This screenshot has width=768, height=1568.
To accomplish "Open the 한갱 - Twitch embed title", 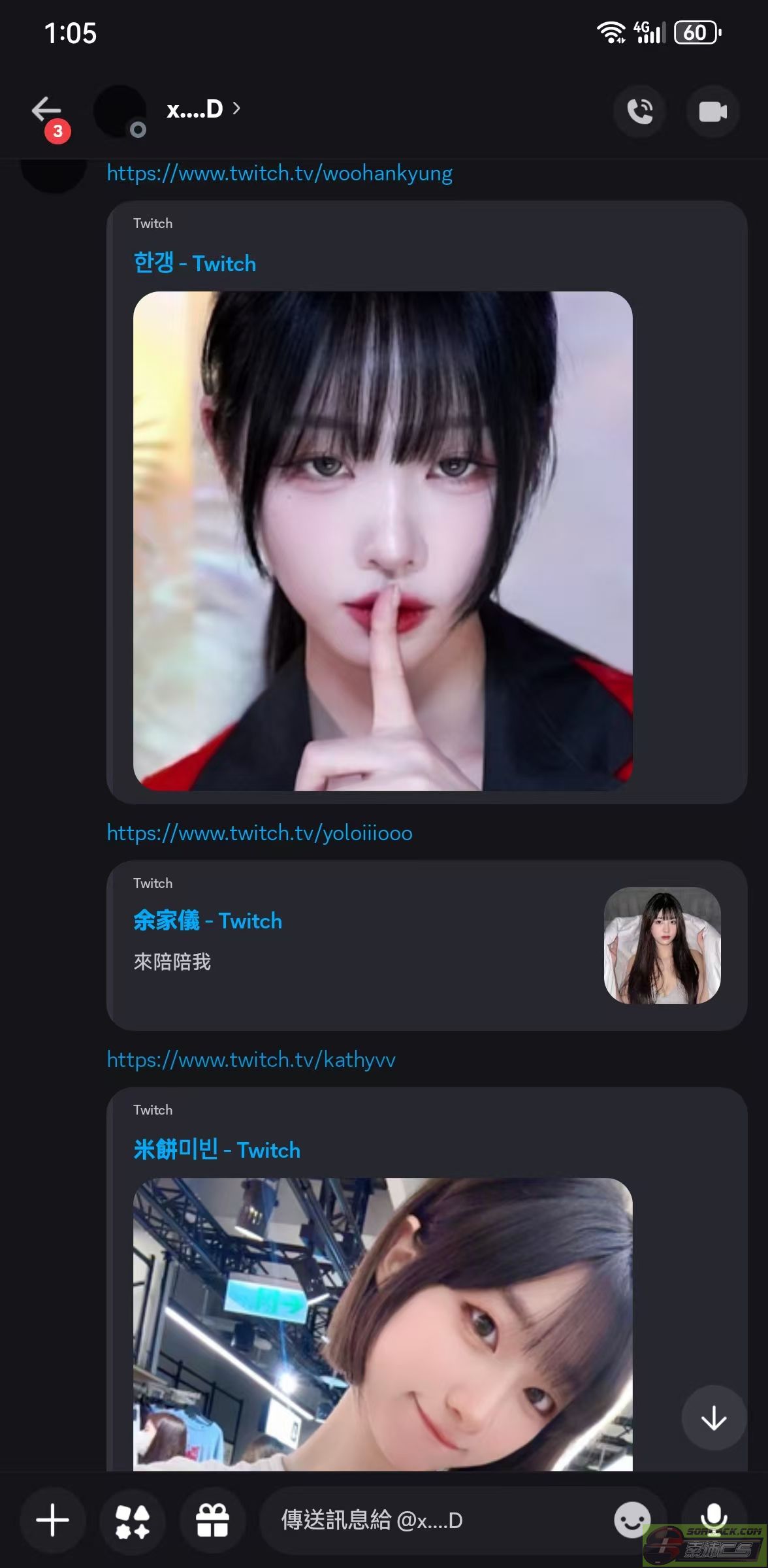I will [195, 263].
